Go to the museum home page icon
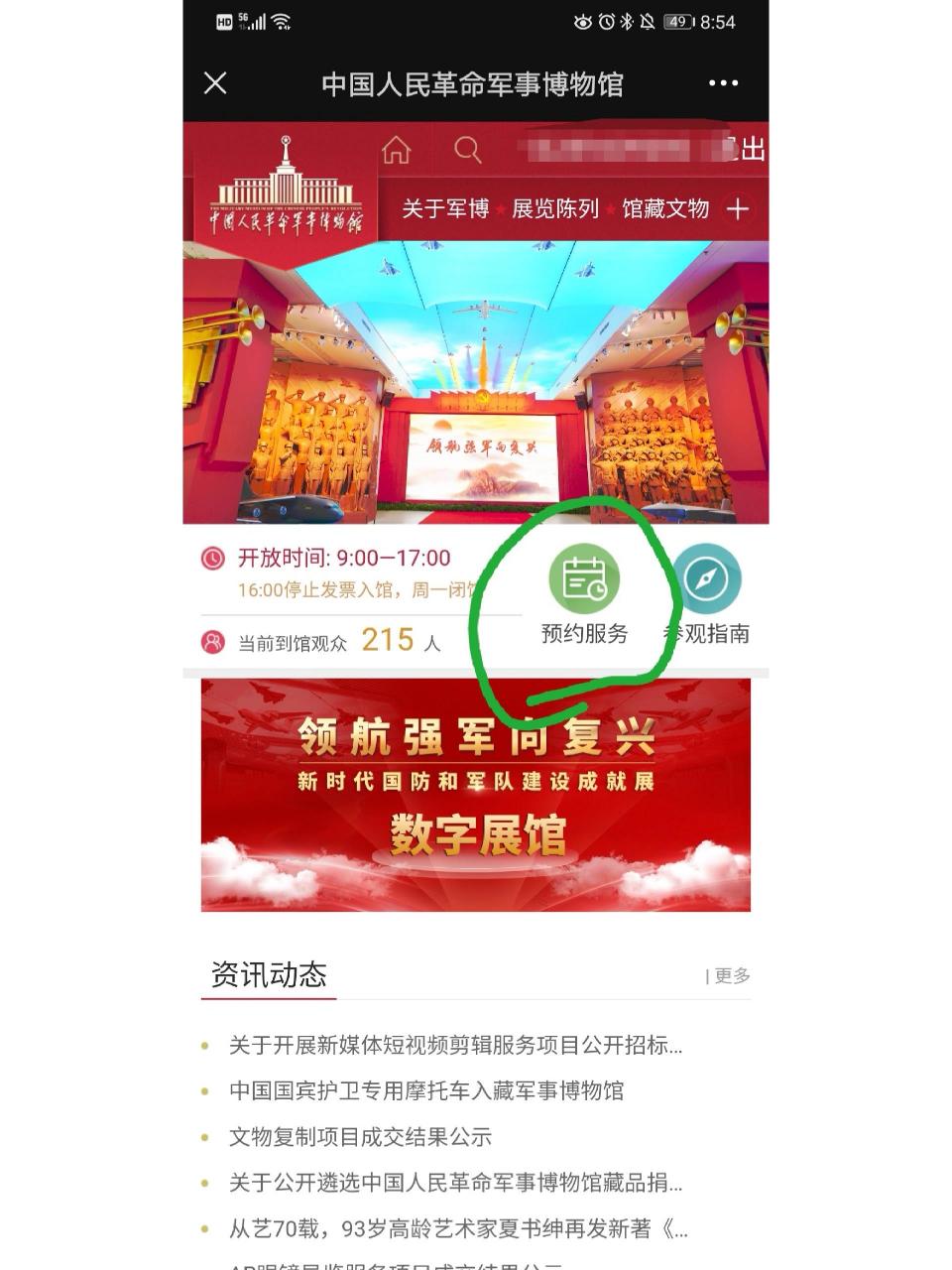The height and width of the screenshot is (1270, 952). pyautogui.click(x=397, y=150)
